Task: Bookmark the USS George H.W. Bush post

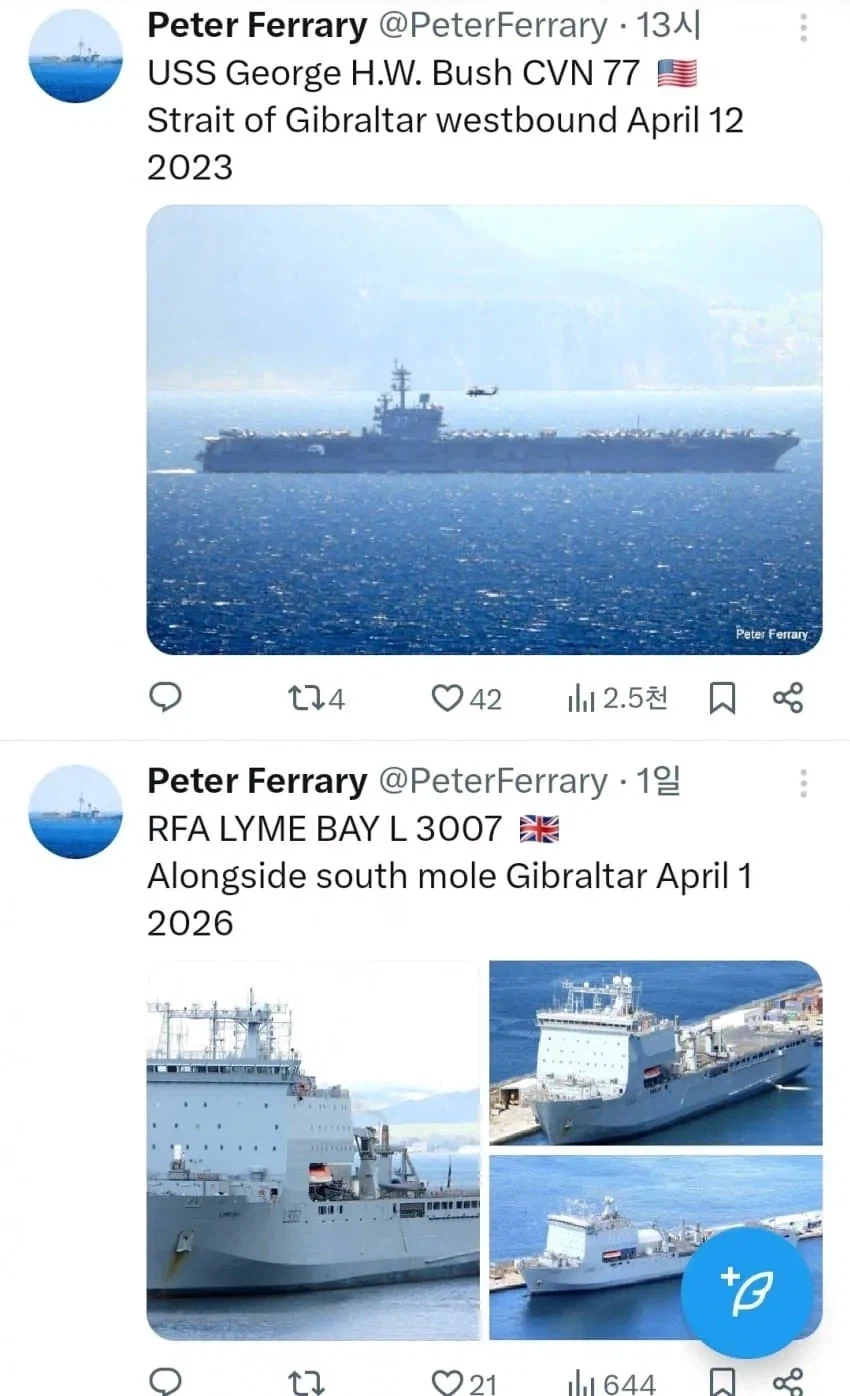Action: click(721, 698)
